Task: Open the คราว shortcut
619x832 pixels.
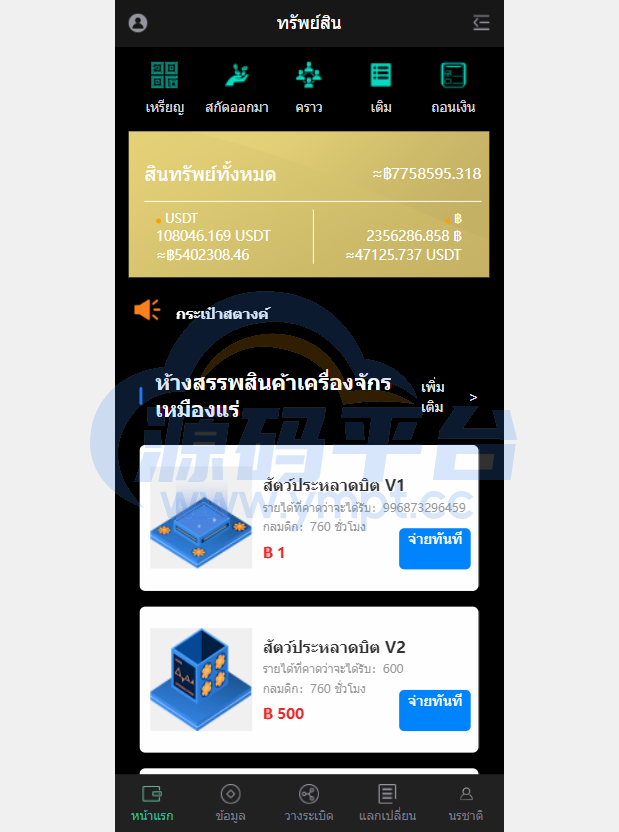Action: pos(308,87)
